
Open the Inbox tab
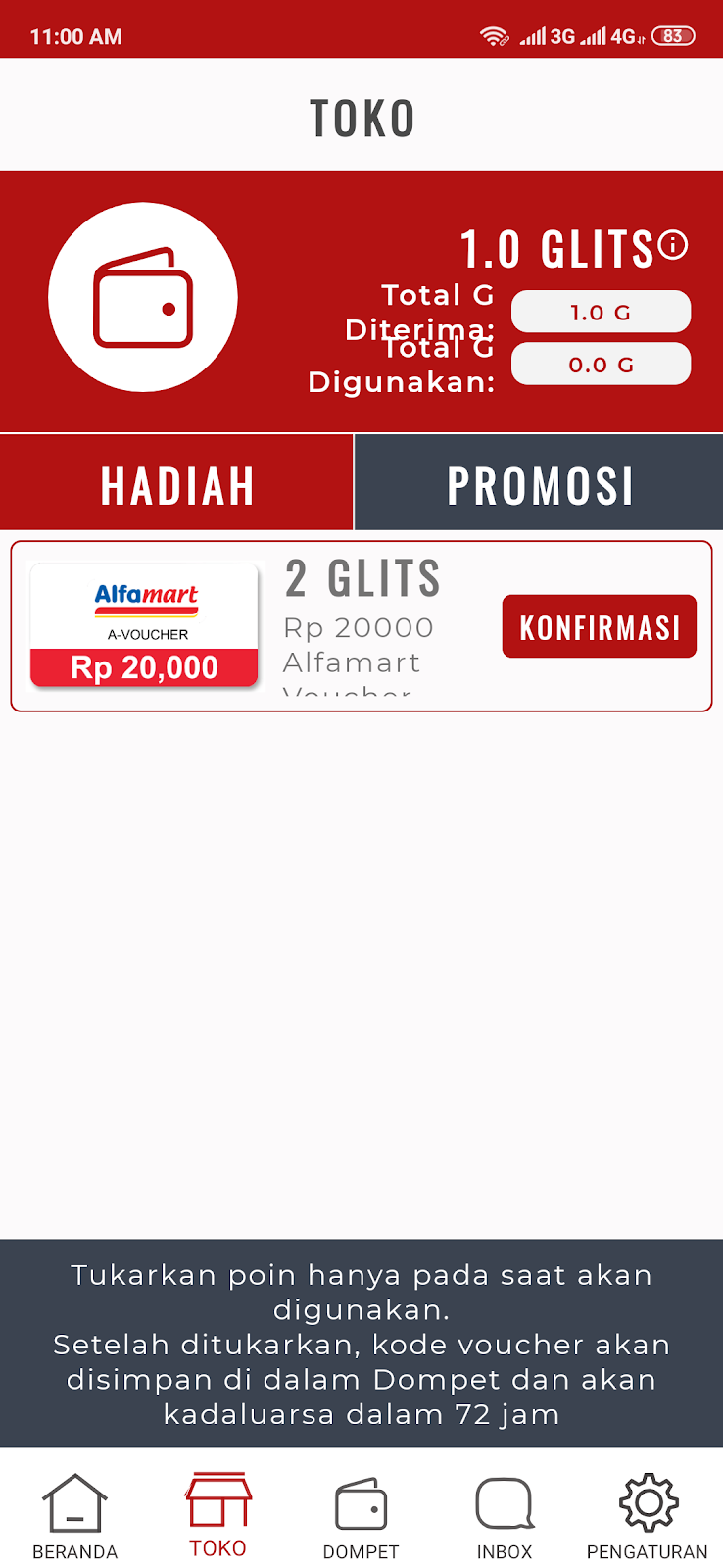[x=505, y=1516]
